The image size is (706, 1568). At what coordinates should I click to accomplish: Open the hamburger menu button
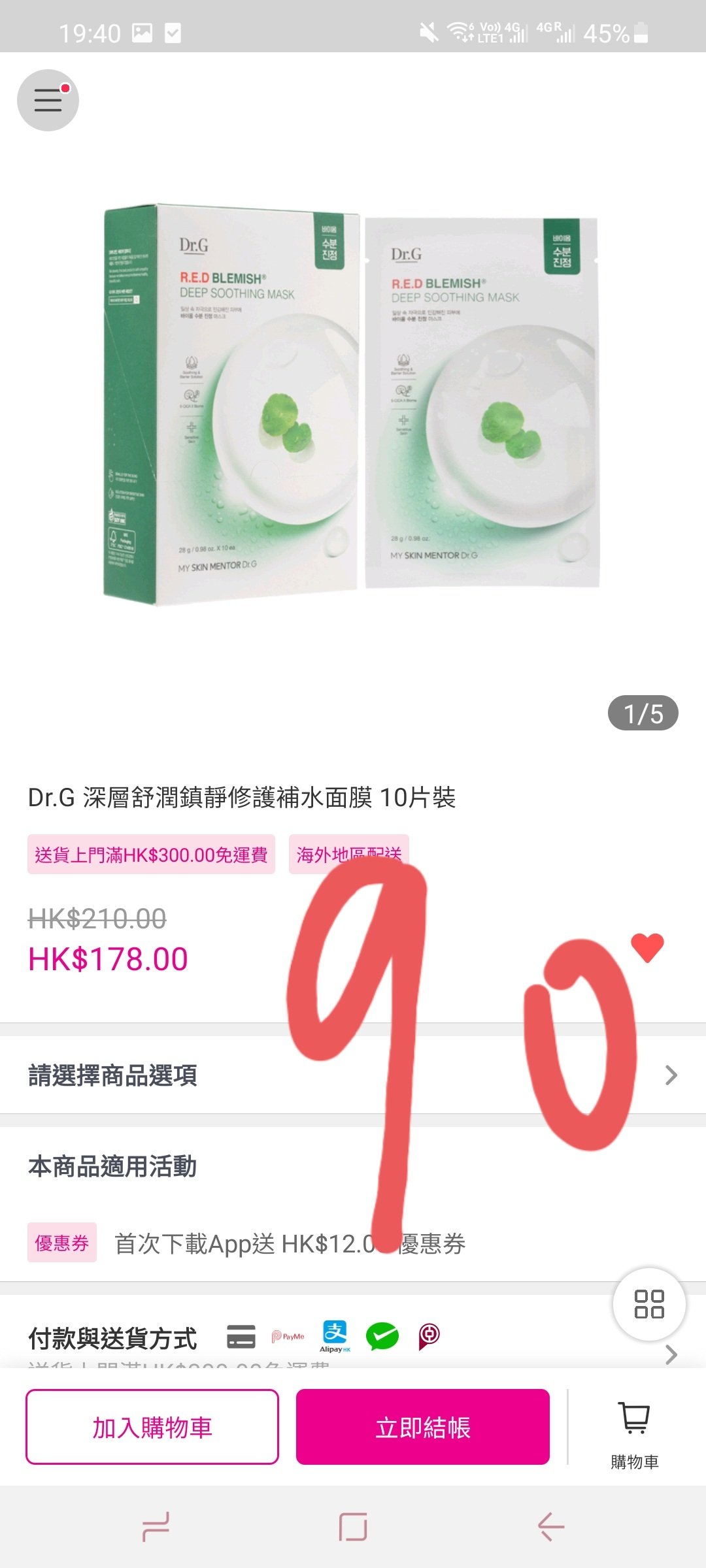point(48,100)
